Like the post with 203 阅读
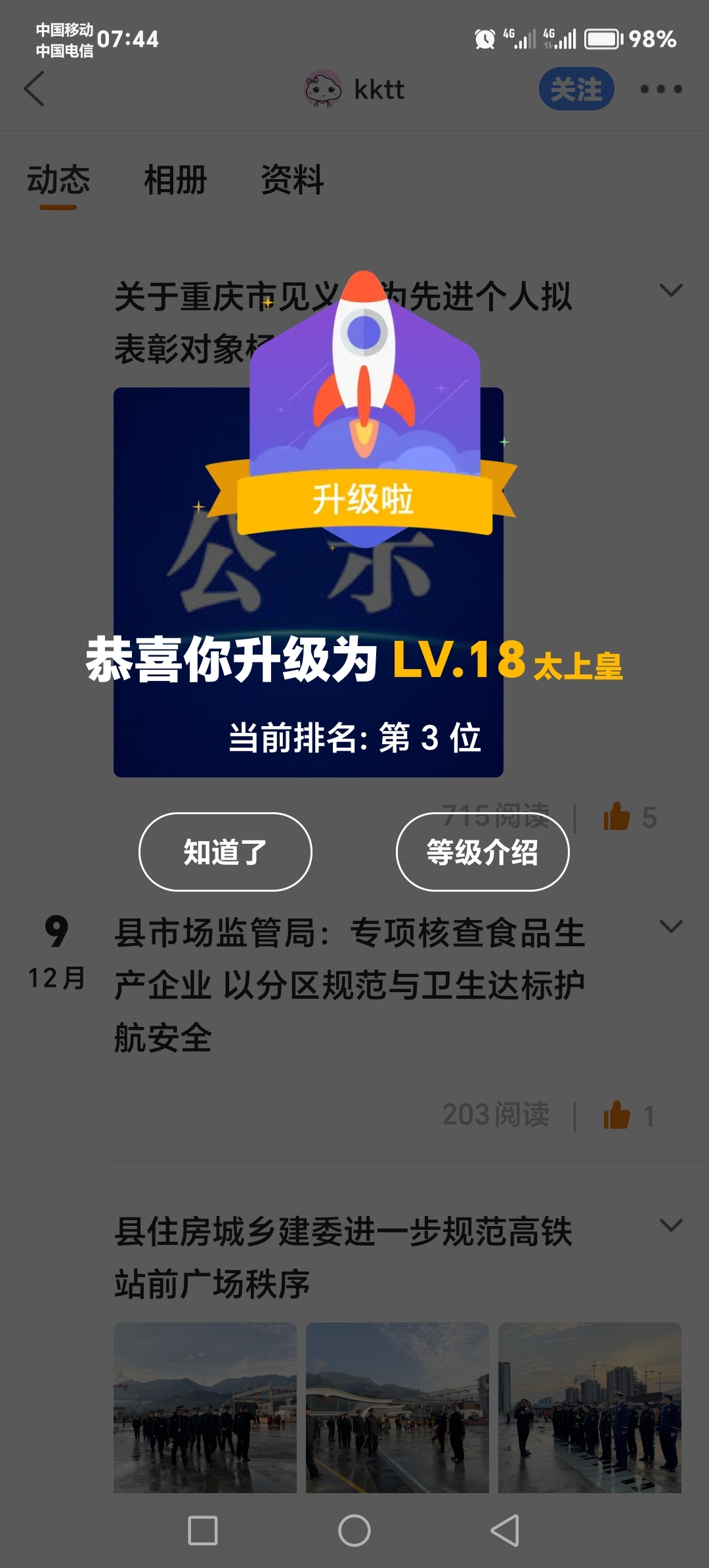The width and height of the screenshot is (709, 1568). coord(616,1115)
